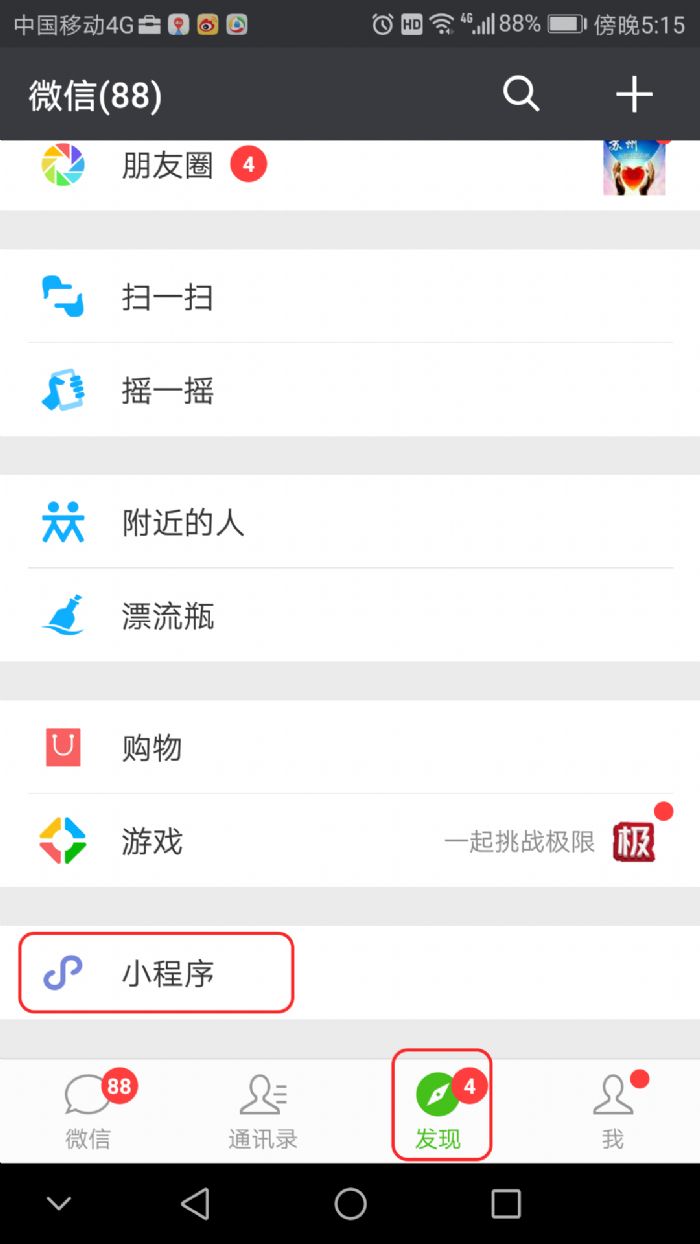
Task: Open 游戏 Games
Action: coord(152,841)
